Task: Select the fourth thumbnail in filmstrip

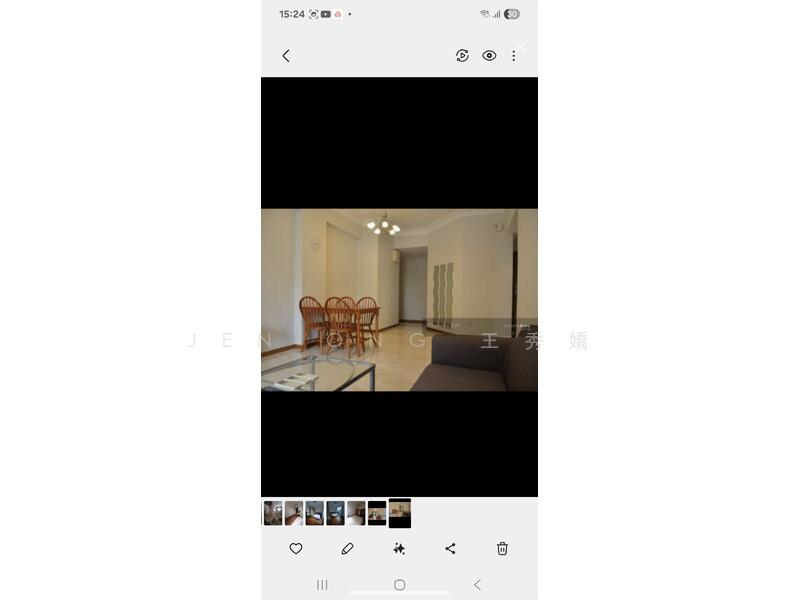Action: coord(335,513)
